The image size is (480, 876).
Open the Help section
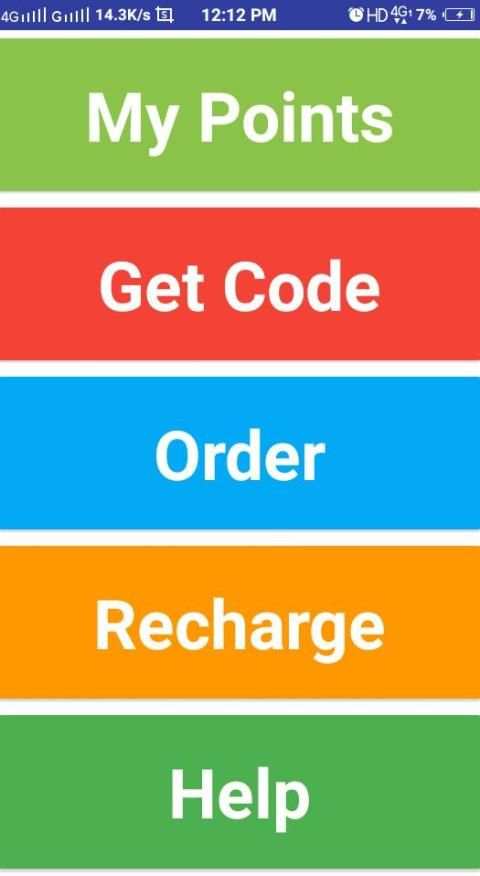tap(240, 792)
